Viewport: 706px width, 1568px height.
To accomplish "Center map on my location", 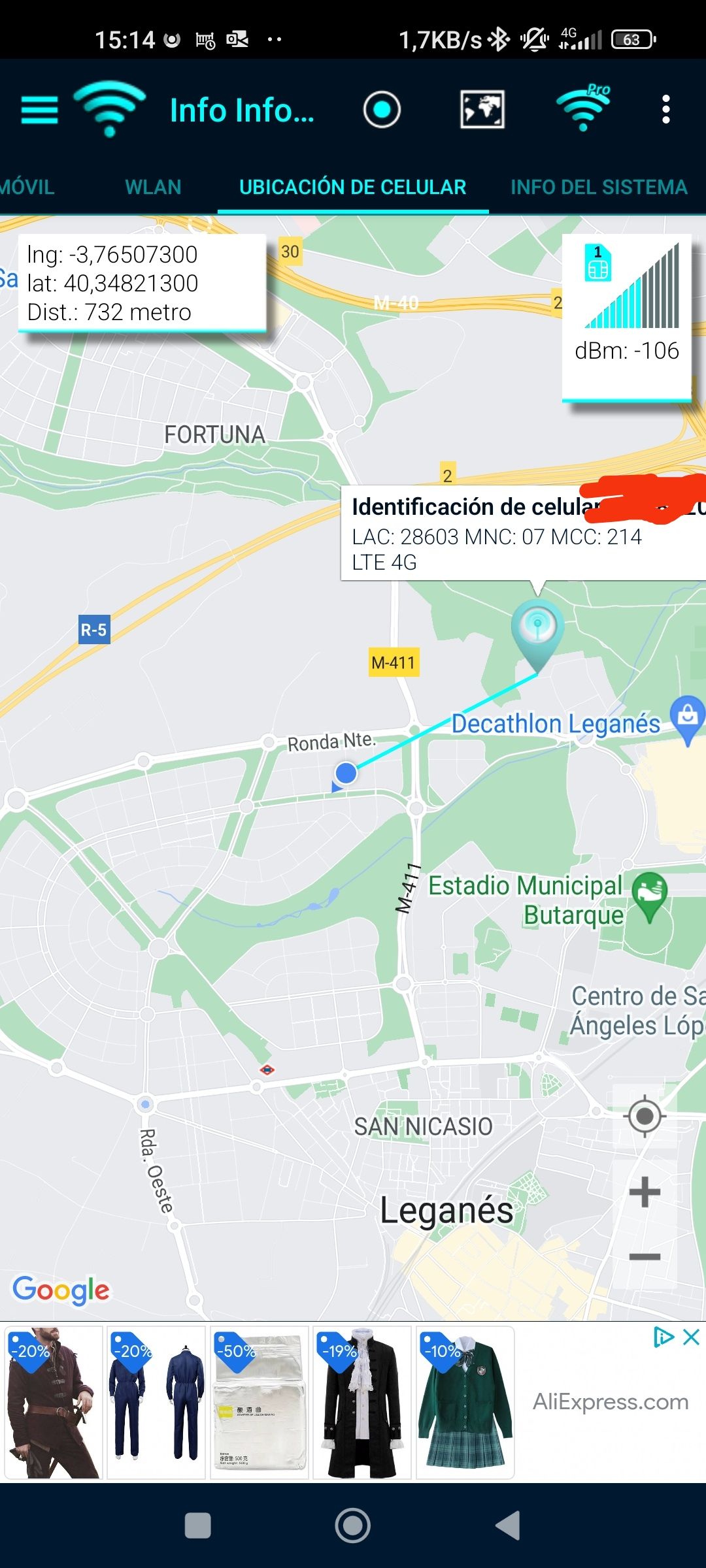I will tap(645, 1116).
